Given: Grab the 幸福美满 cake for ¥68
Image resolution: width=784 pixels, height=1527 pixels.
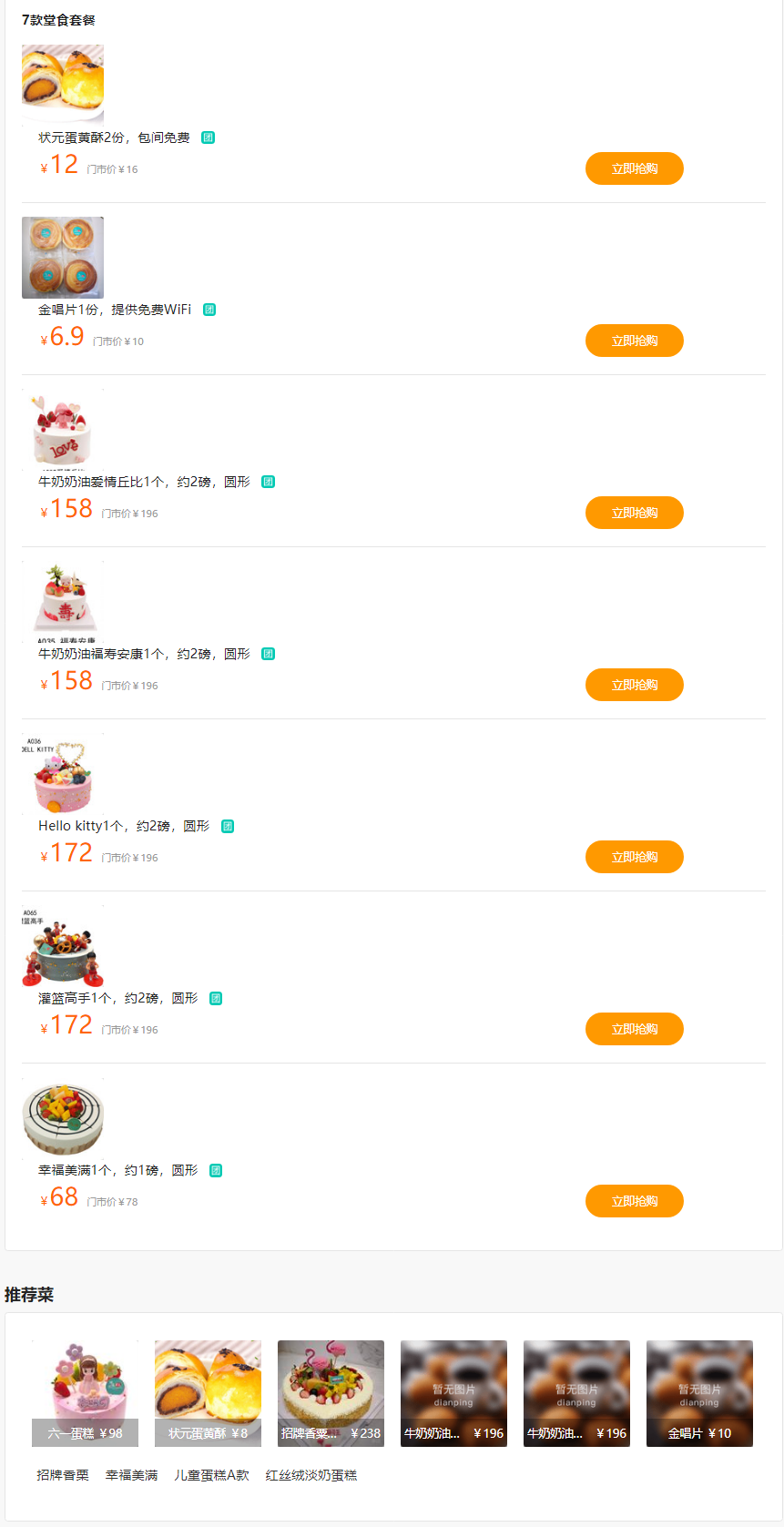Looking at the screenshot, I should point(634,1201).
